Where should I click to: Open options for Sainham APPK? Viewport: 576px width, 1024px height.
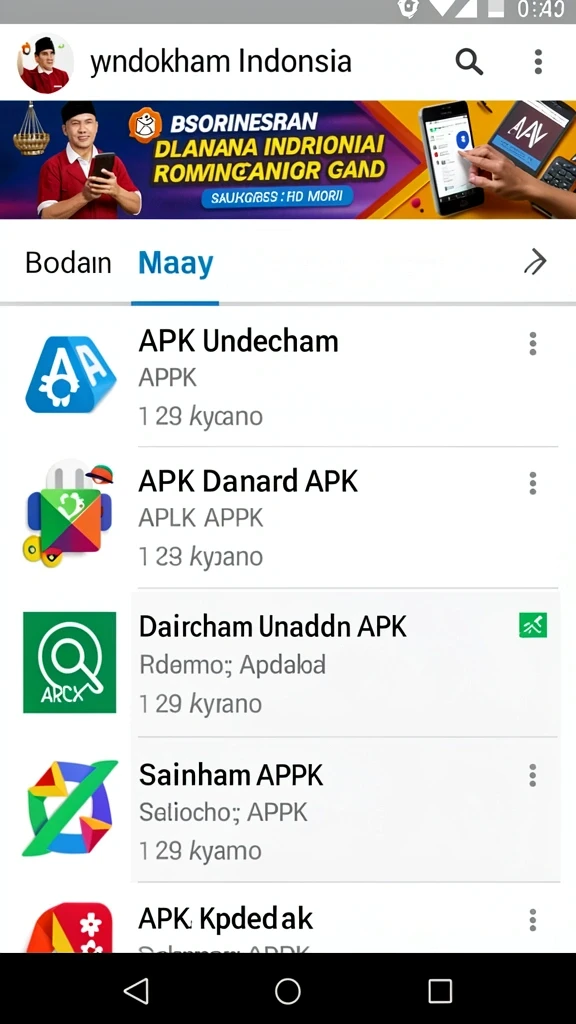coord(533,775)
